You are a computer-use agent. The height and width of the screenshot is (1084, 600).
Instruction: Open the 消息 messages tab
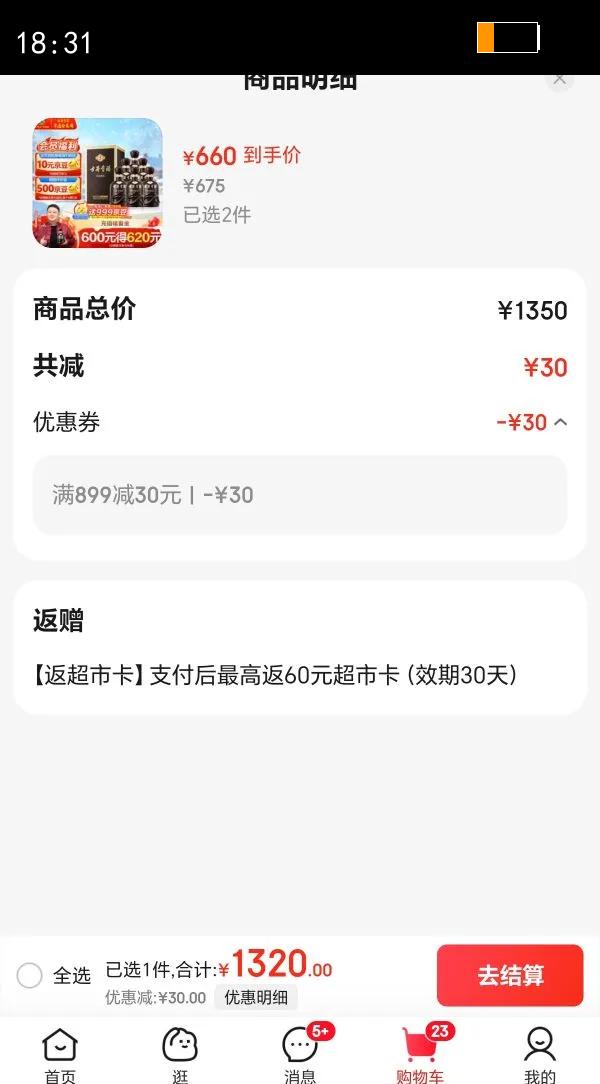click(300, 1055)
